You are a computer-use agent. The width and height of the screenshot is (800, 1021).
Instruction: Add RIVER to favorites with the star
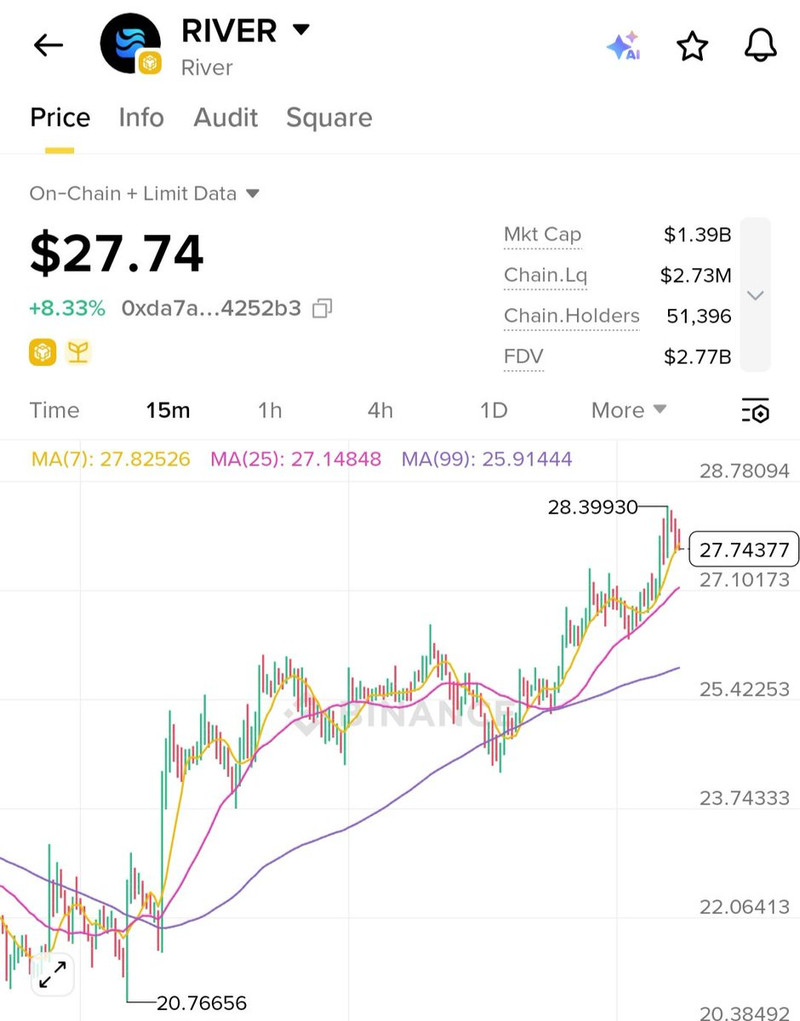(x=692, y=46)
